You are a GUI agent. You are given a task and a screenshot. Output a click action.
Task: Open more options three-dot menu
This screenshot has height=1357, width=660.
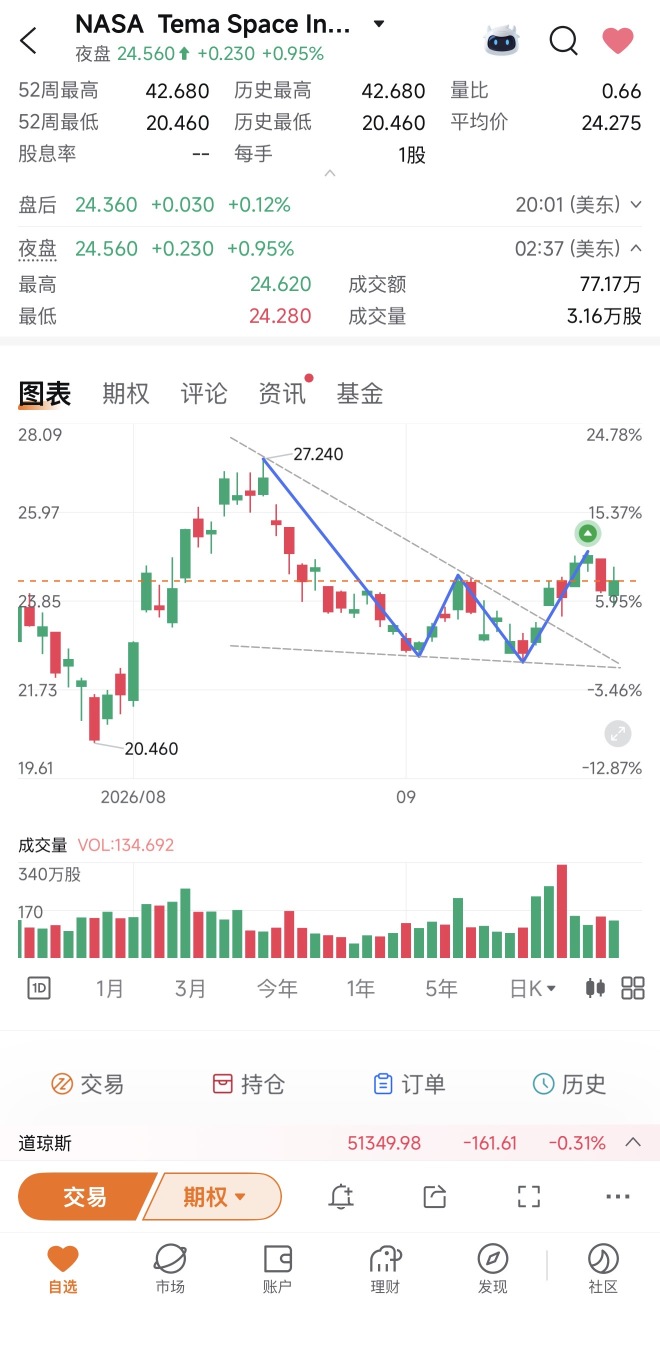[618, 1196]
